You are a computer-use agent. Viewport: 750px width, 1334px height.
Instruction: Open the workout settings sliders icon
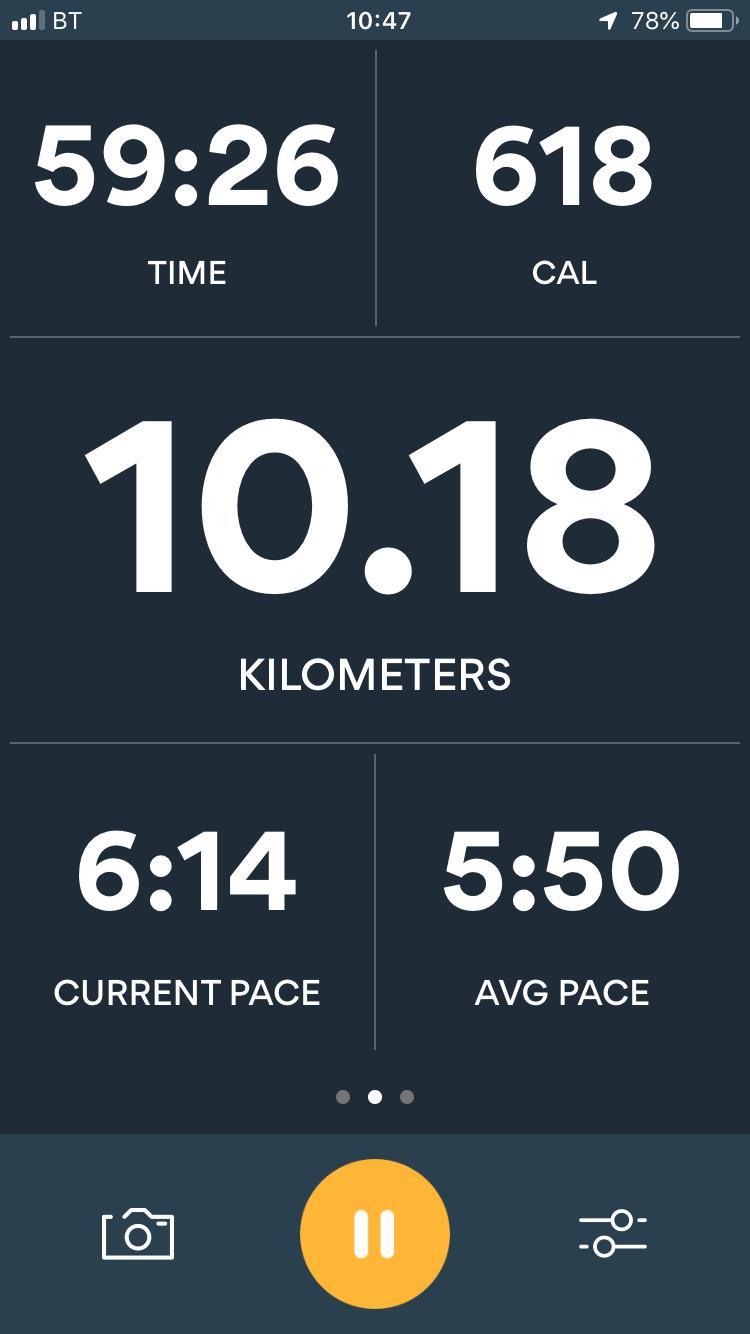[x=612, y=1234]
